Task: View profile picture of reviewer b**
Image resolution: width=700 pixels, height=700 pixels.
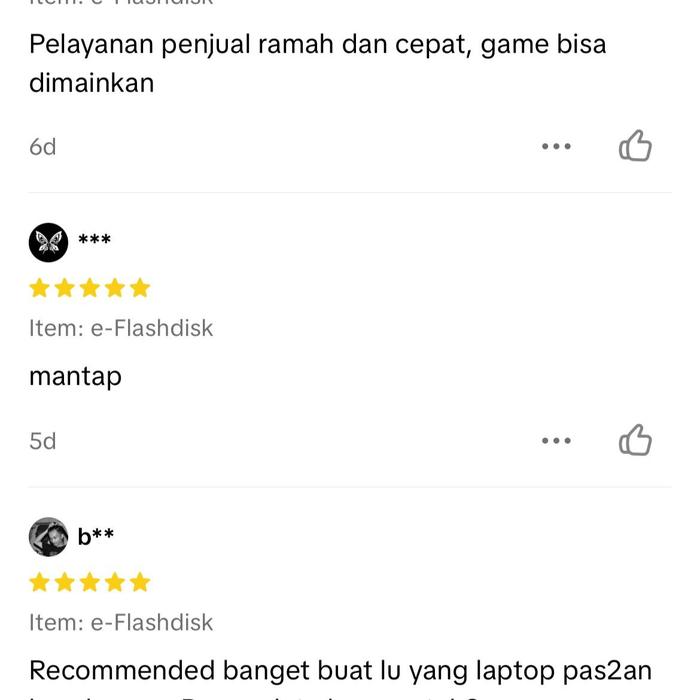Action: click(x=48, y=537)
